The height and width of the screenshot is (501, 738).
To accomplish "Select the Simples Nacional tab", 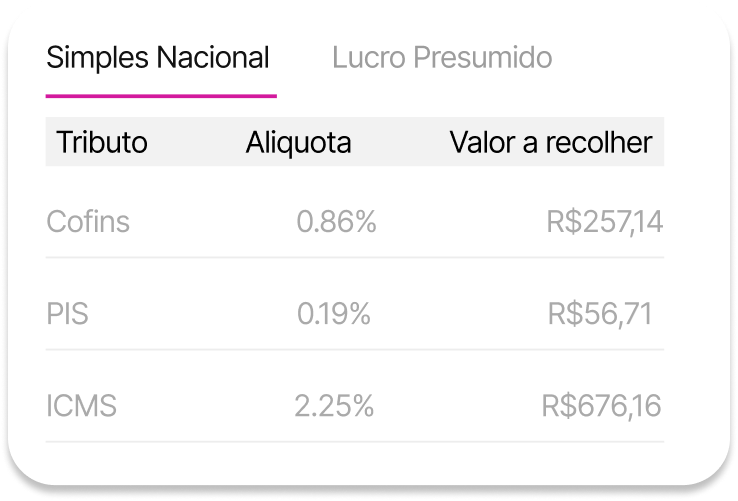I will coord(158,58).
